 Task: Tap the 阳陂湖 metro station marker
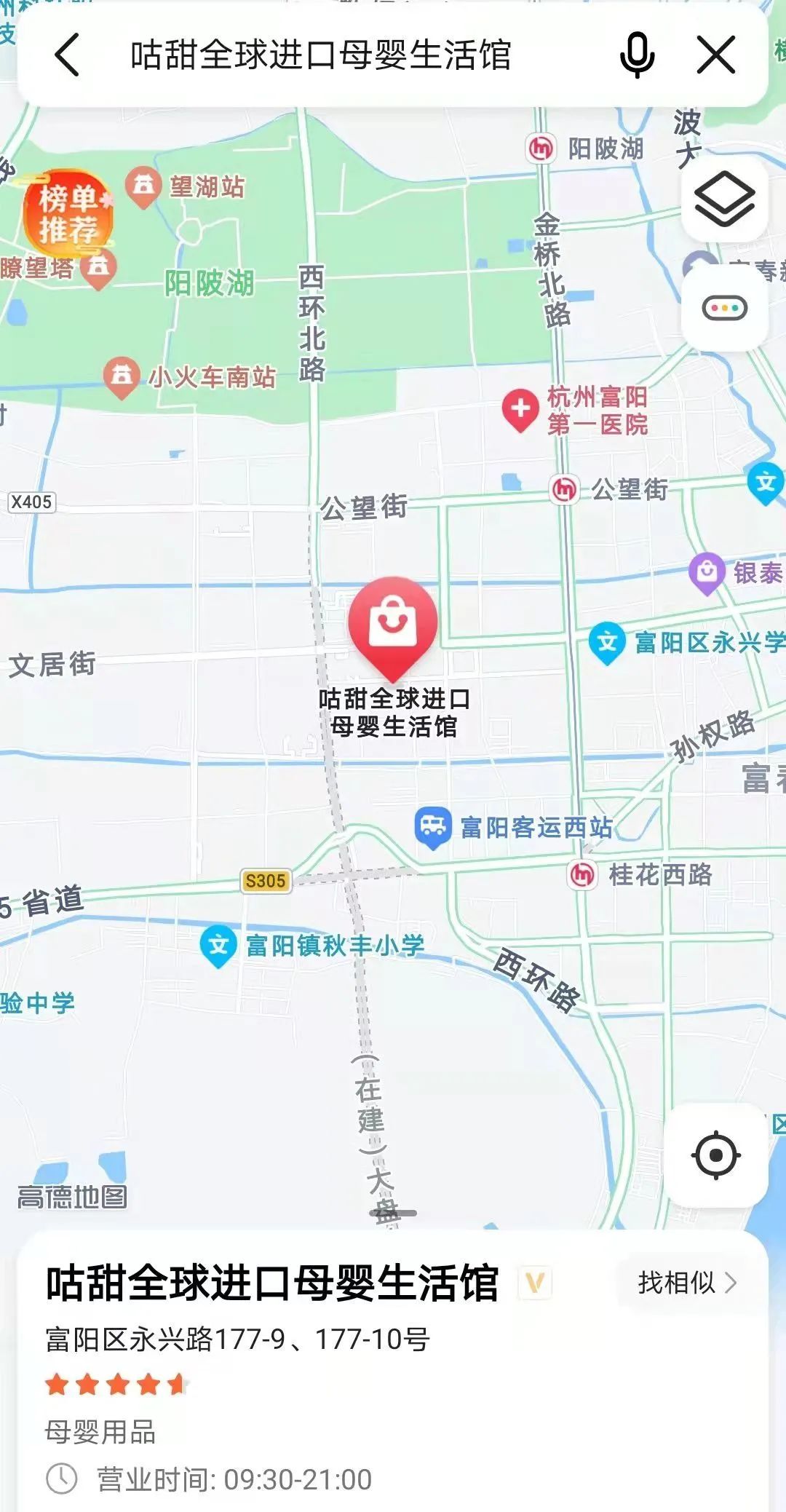[x=541, y=149]
